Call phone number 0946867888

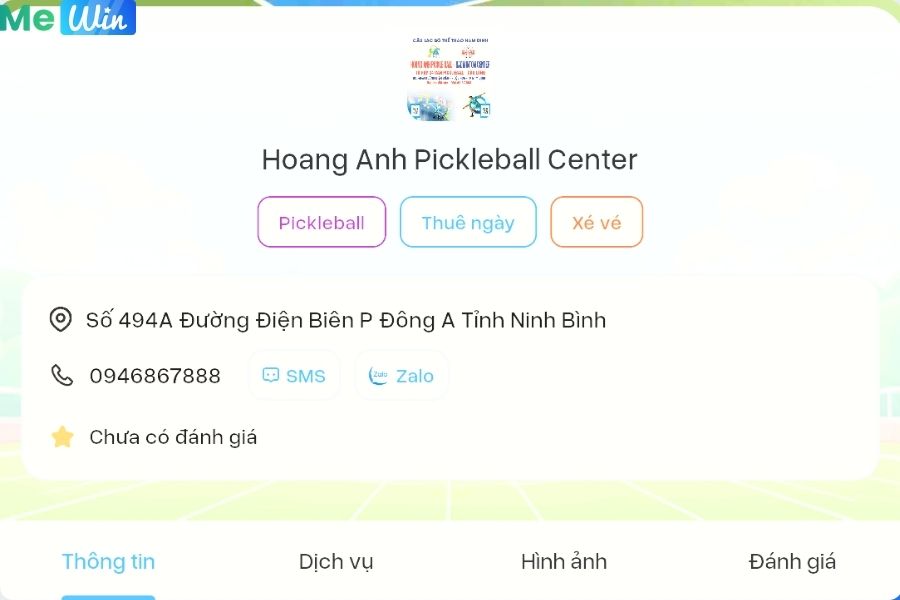point(154,376)
